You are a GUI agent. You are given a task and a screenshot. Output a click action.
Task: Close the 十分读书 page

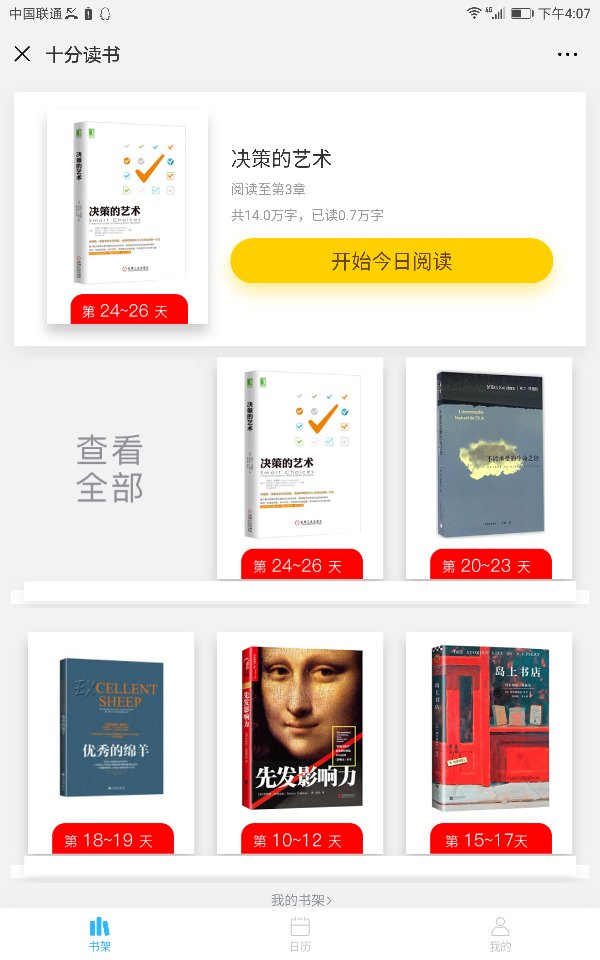[x=22, y=54]
